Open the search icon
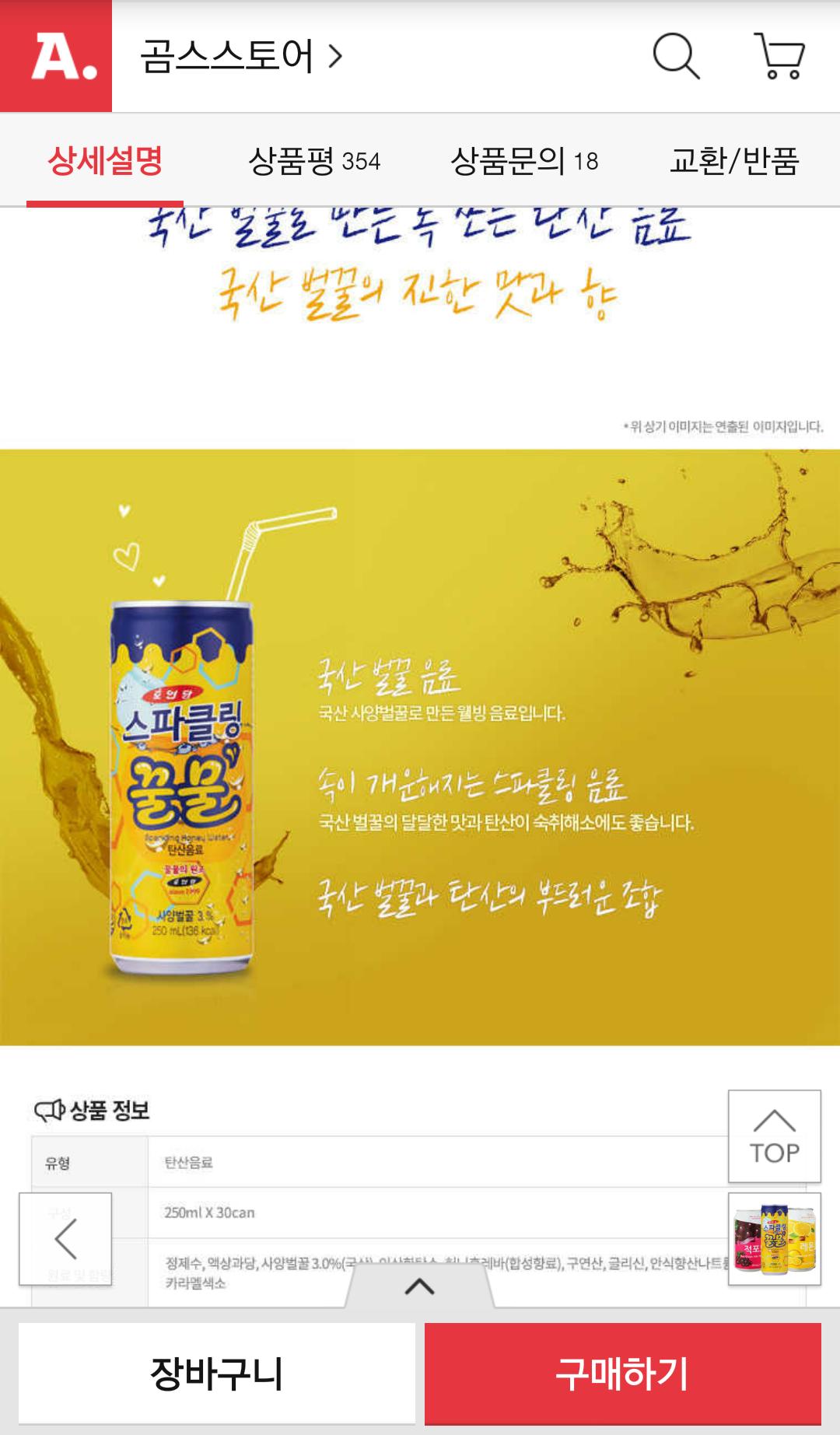 [676, 56]
